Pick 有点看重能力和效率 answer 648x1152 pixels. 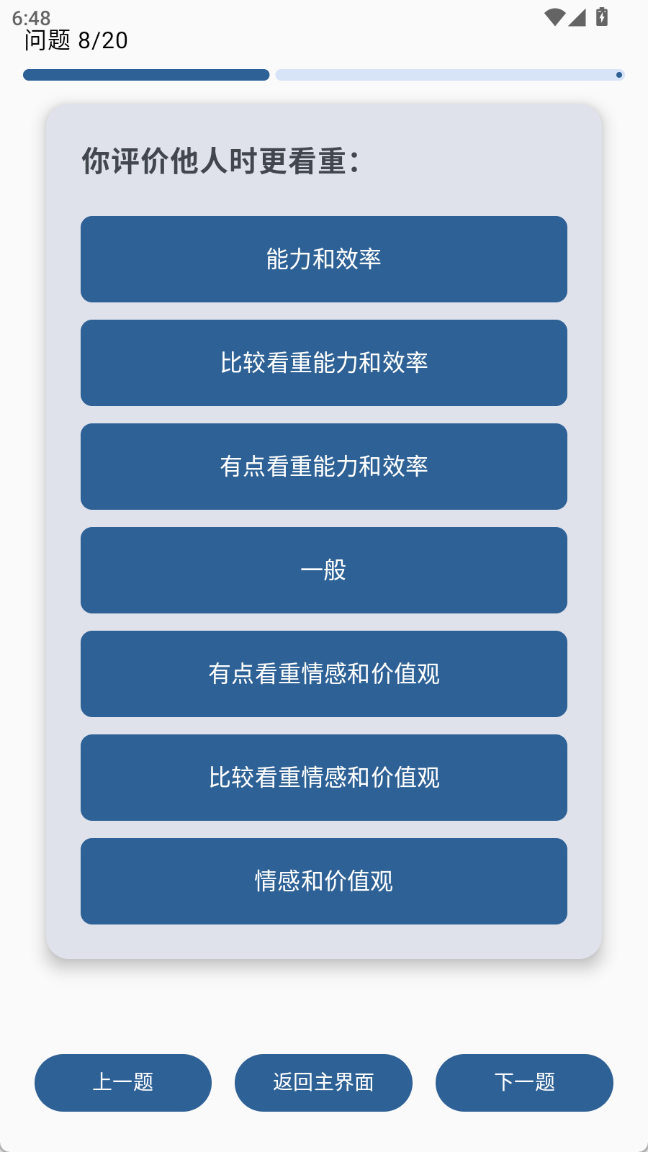click(x=324, y=466)
